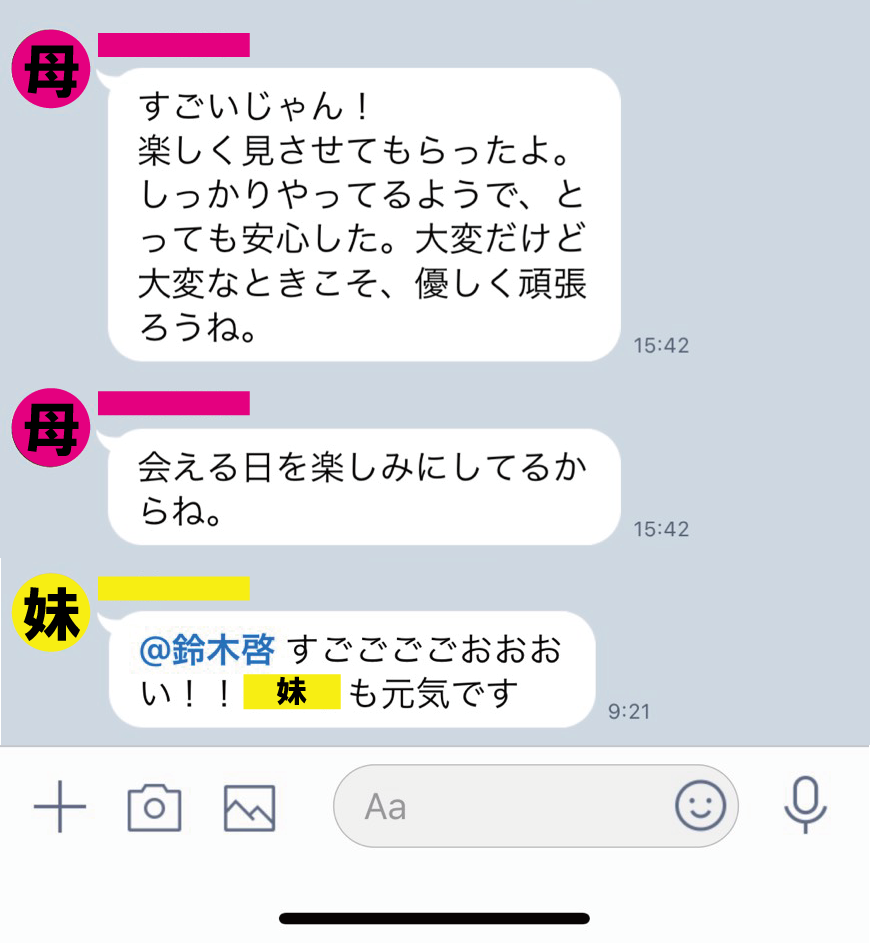Open the camera to take a photo
870x944 pixels.
[154, 806]
